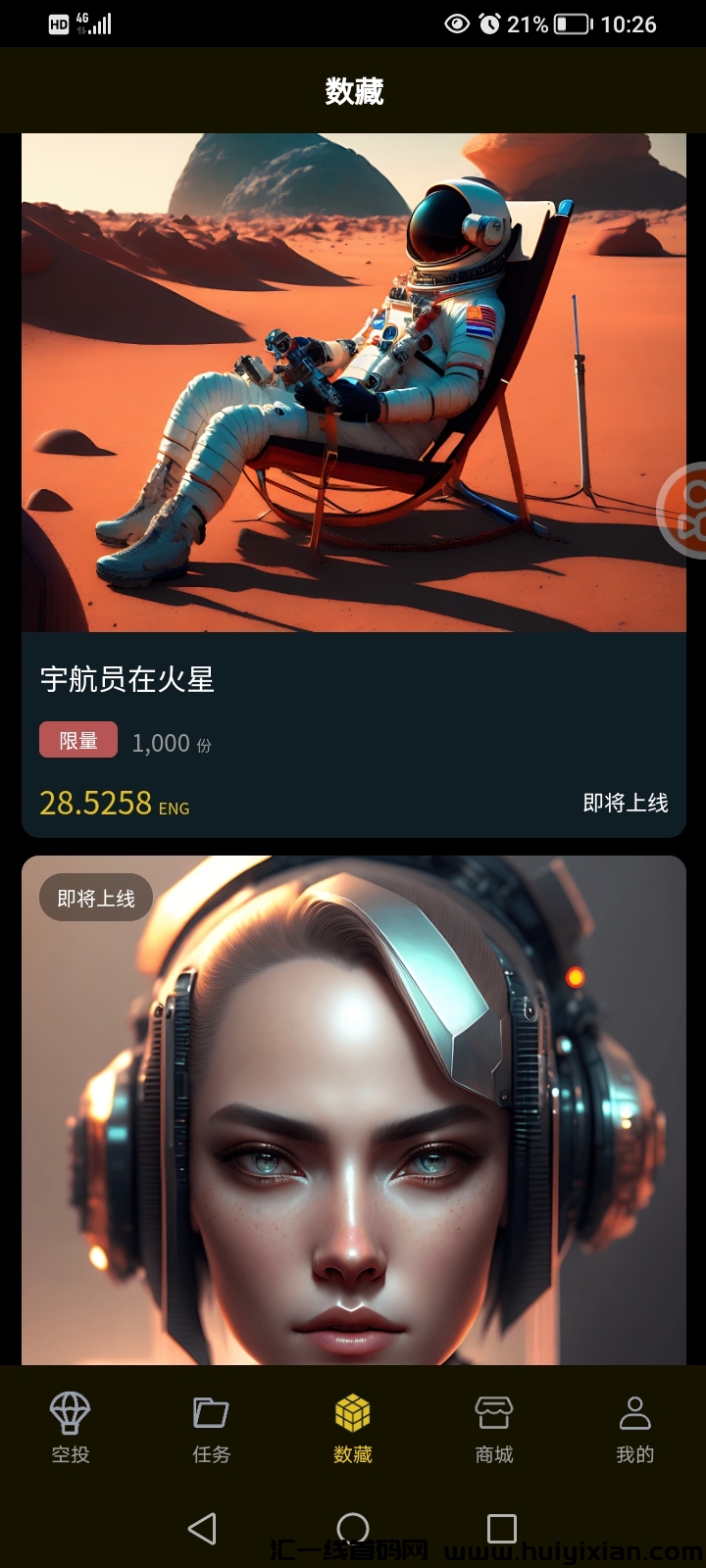Image resolution: width=706 pixels, height=1568 pixels.
Task: Select the 数藏 tab
Action: point(353,1427)
